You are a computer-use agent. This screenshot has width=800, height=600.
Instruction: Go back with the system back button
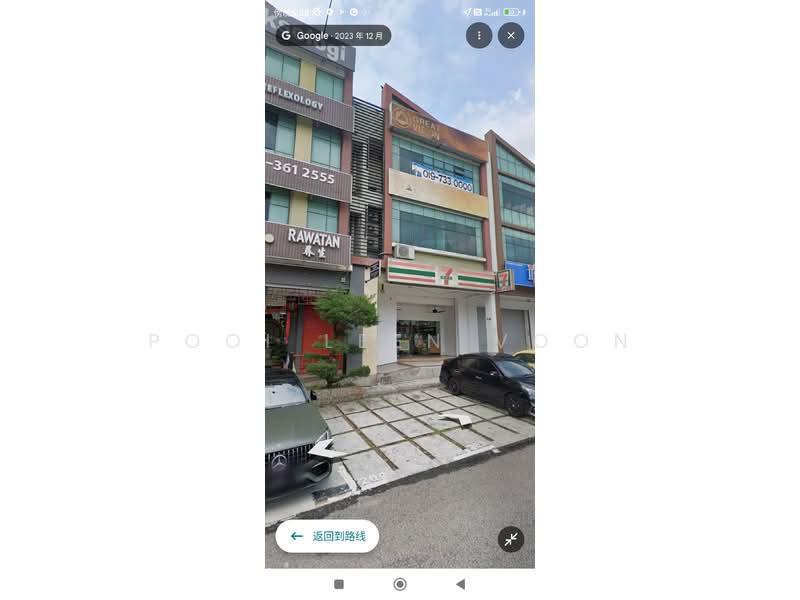460,584
